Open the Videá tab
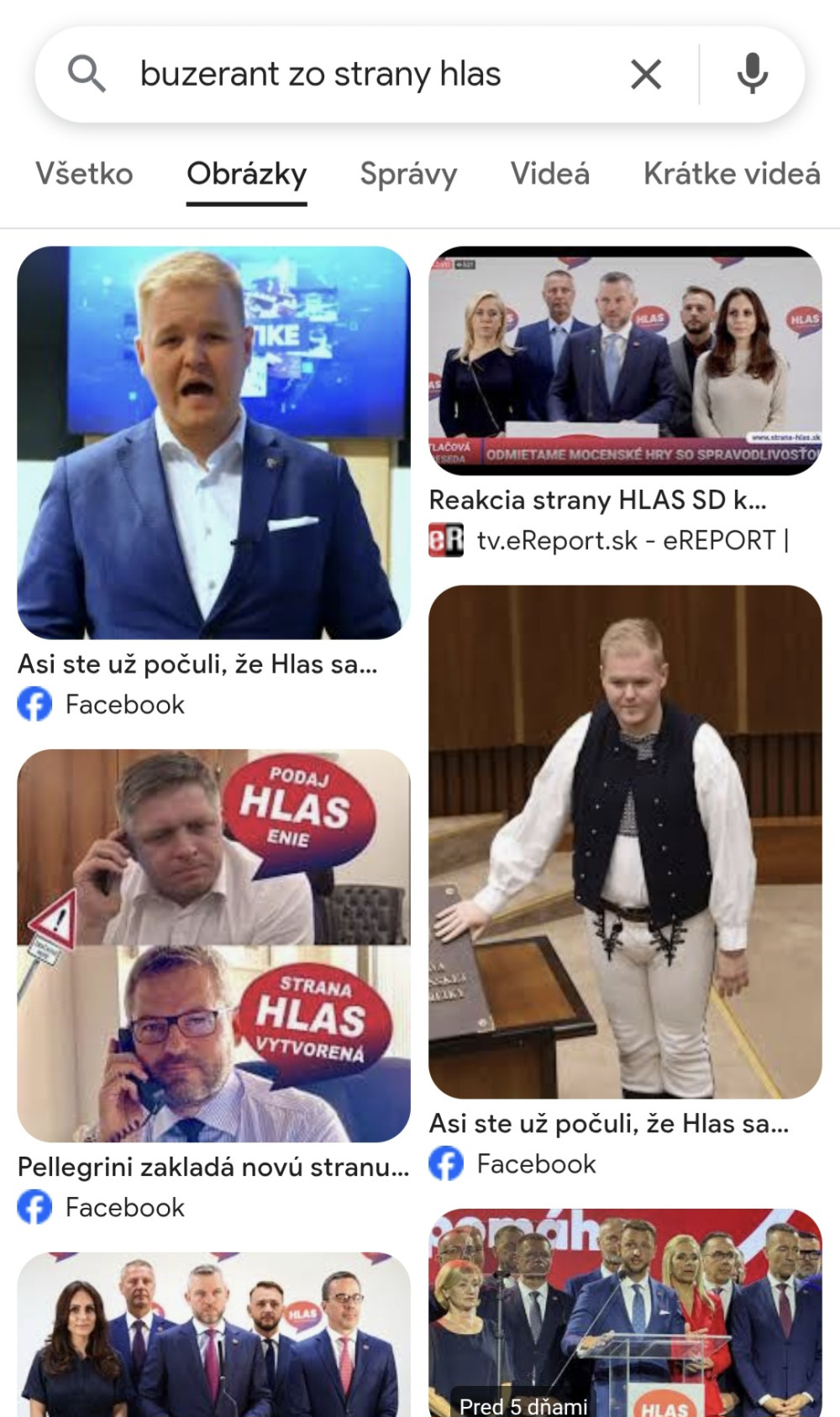 [550, 174]
